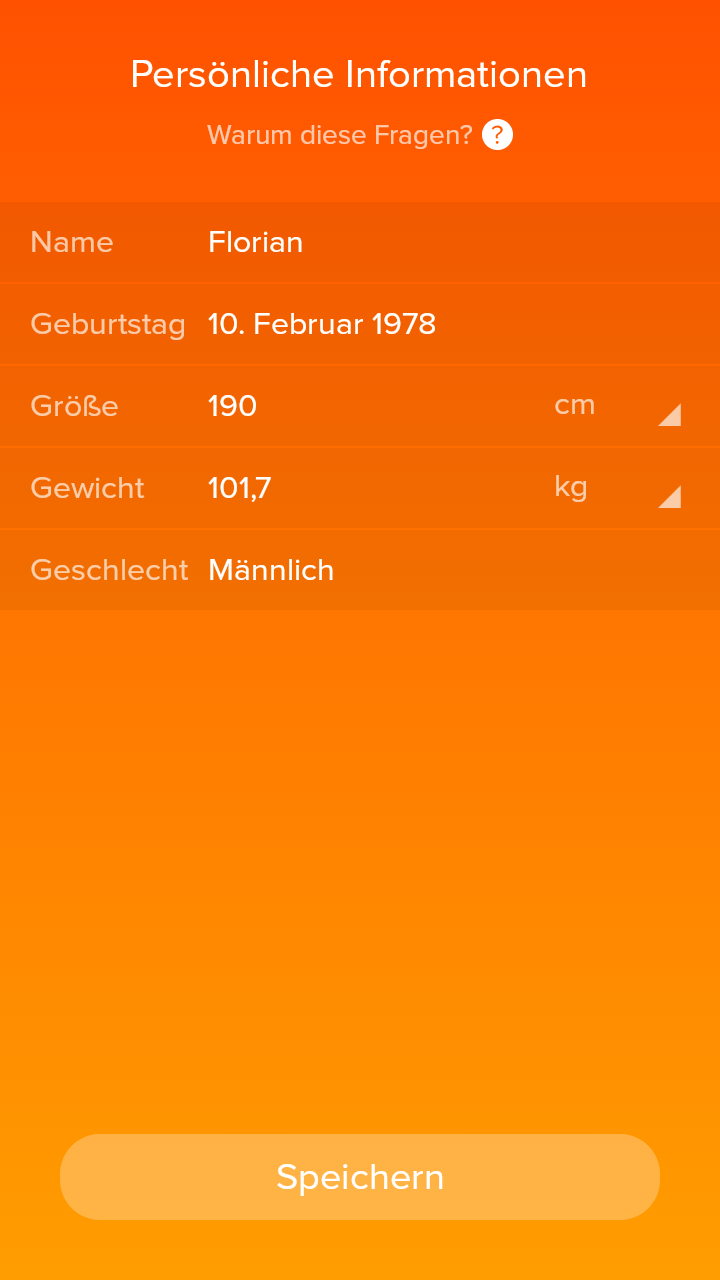Open the cm unit dropdown
The height and width of the screenshot is (1280, 720).
click(x=617, y=406)
